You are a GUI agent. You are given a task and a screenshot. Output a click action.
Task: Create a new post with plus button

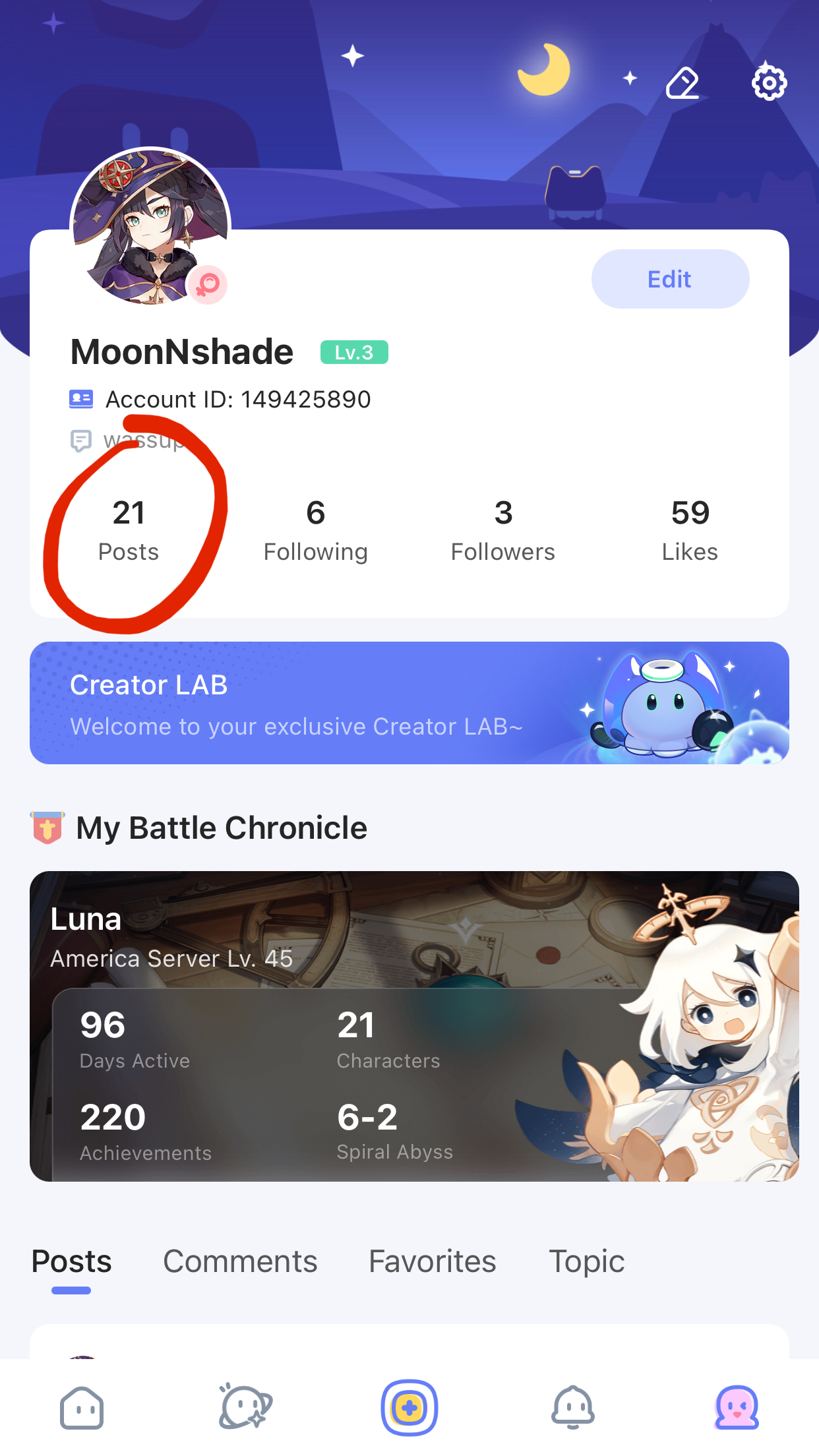pyautogui.click(x=409, y=1407)
